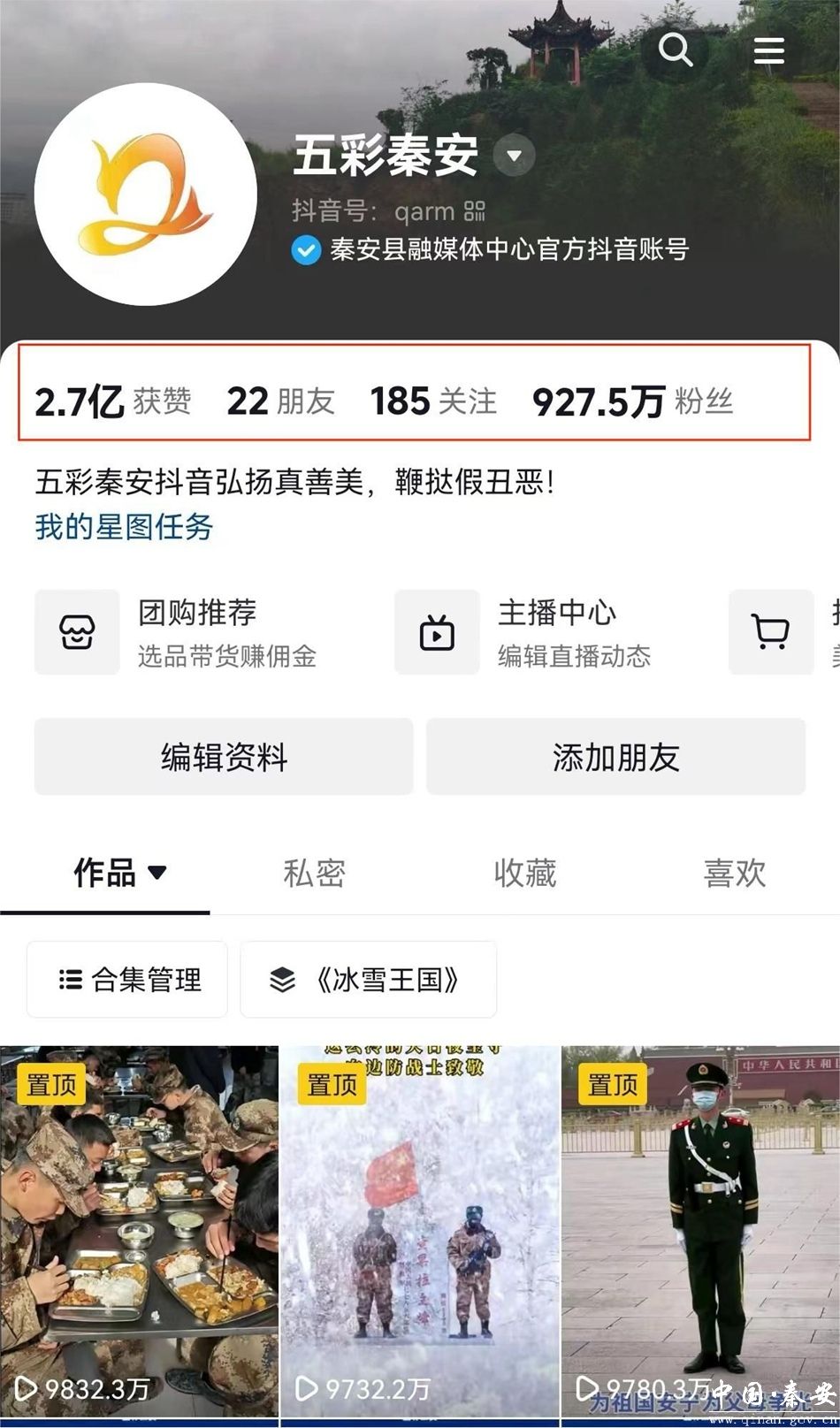
Task: Open 合集管理 collection management
Action: (x=128, y=980)
